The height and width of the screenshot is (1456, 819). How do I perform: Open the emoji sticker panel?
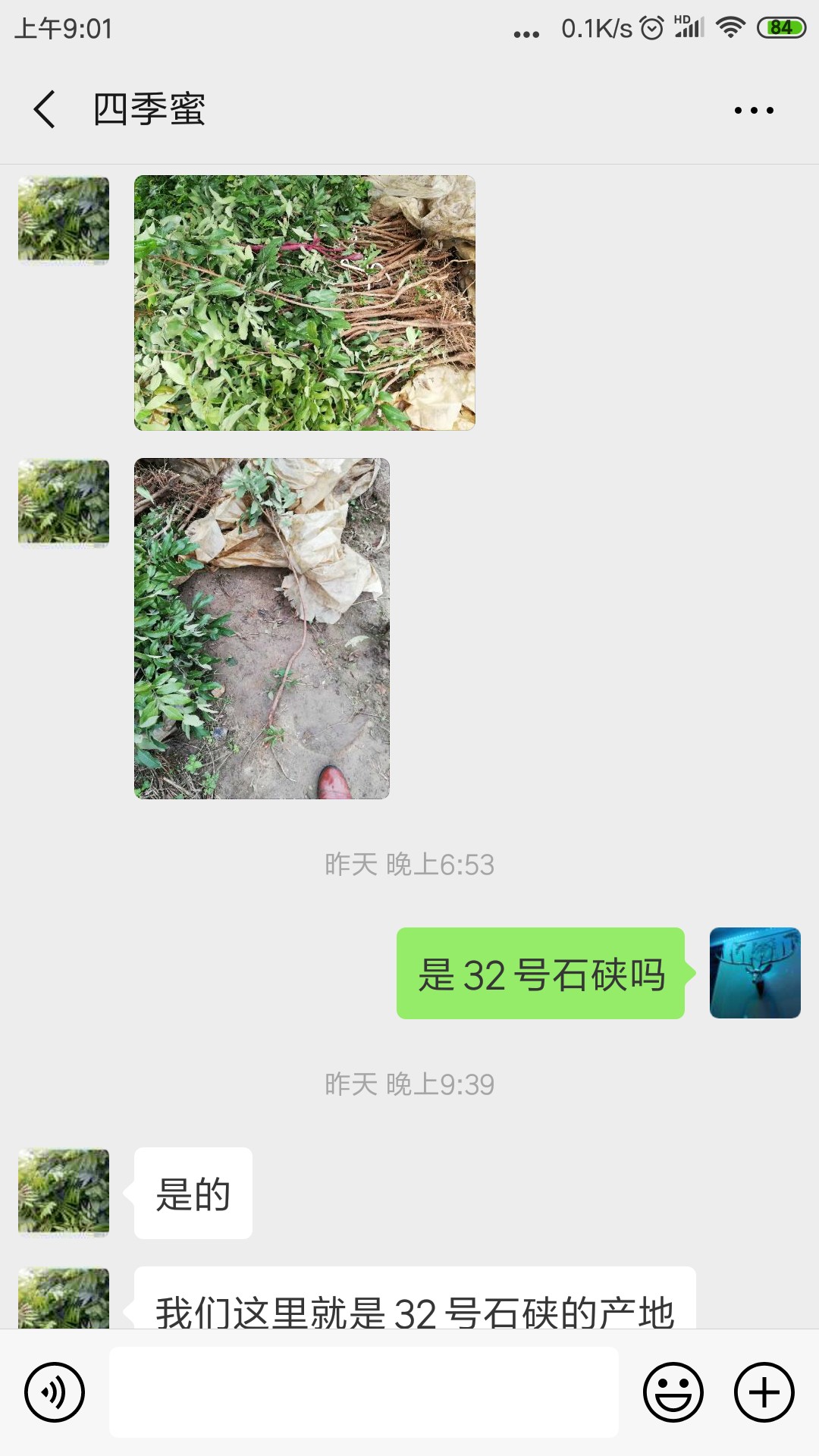point(673,1392)
